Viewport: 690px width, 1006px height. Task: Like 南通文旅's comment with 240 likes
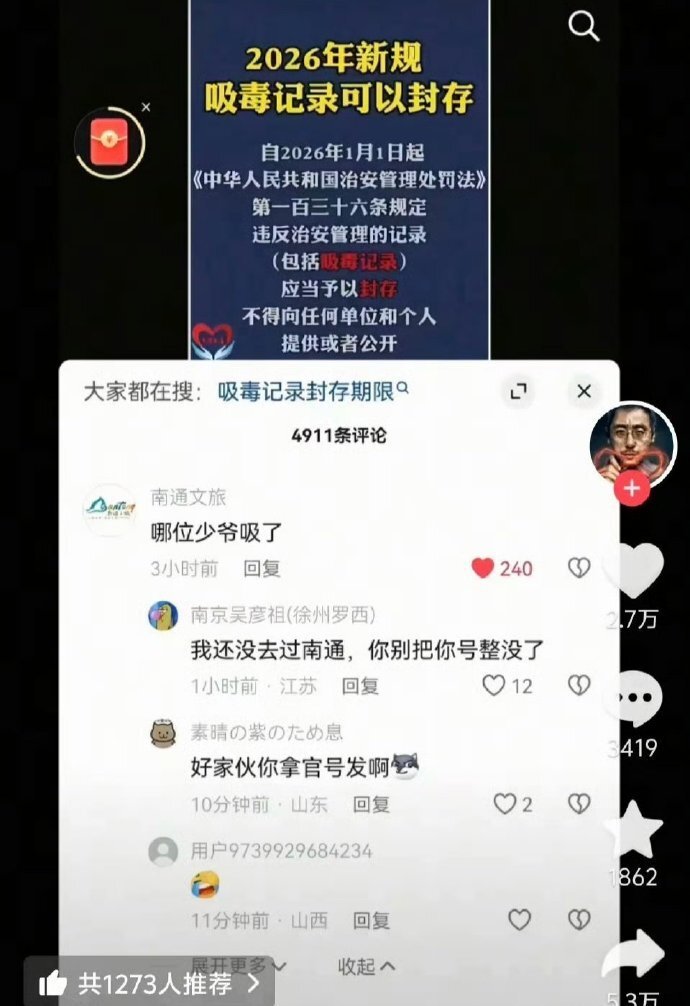coord(484,568)
